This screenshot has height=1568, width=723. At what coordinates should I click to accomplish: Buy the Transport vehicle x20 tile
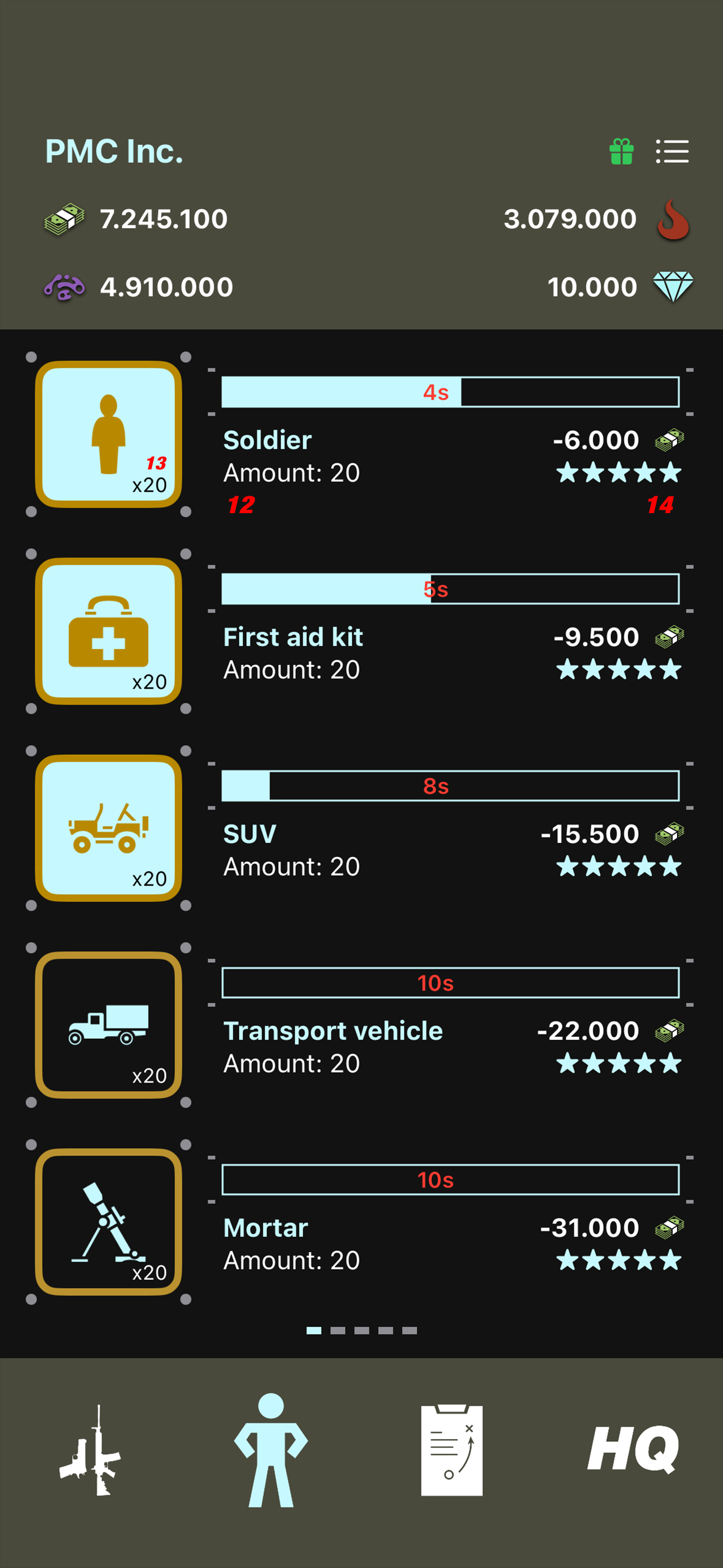pos(109,1025)
